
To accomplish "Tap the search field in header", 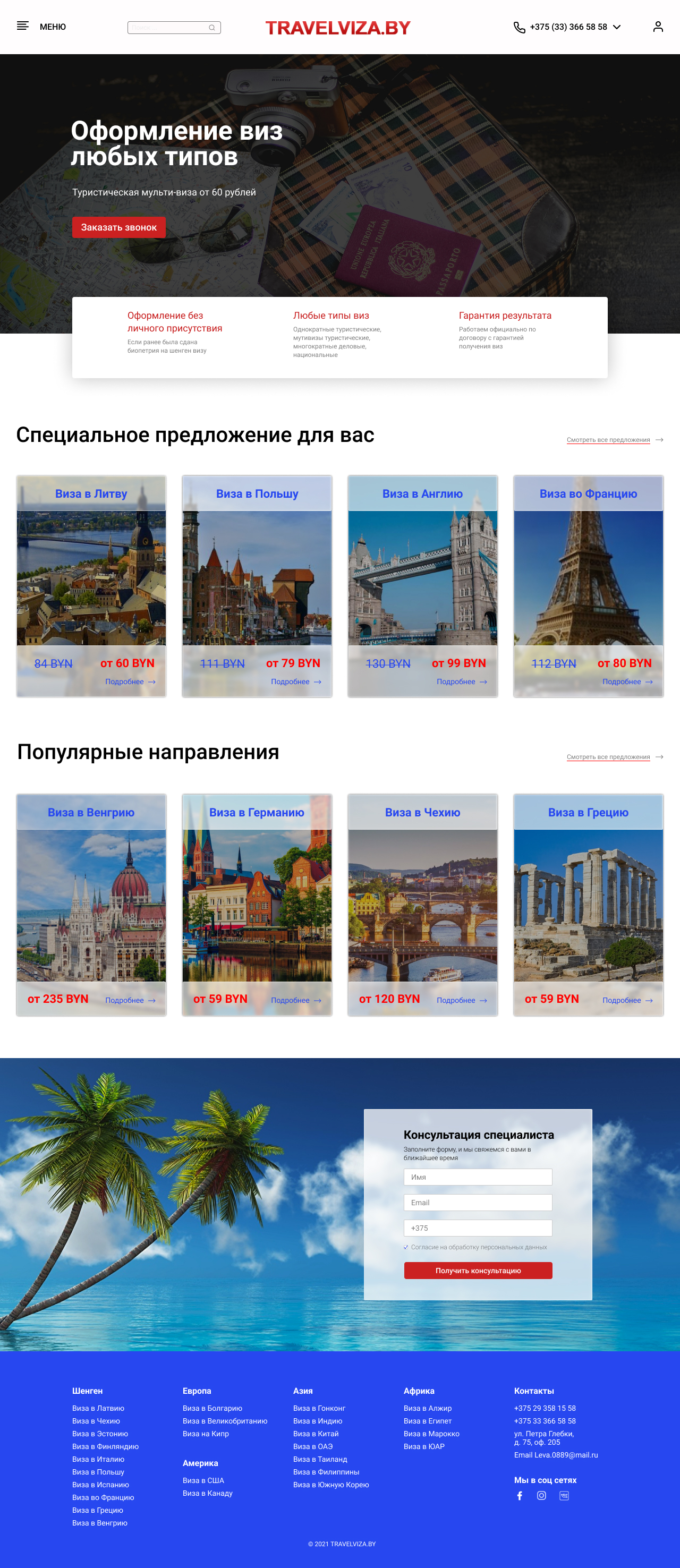I will 173,28.
